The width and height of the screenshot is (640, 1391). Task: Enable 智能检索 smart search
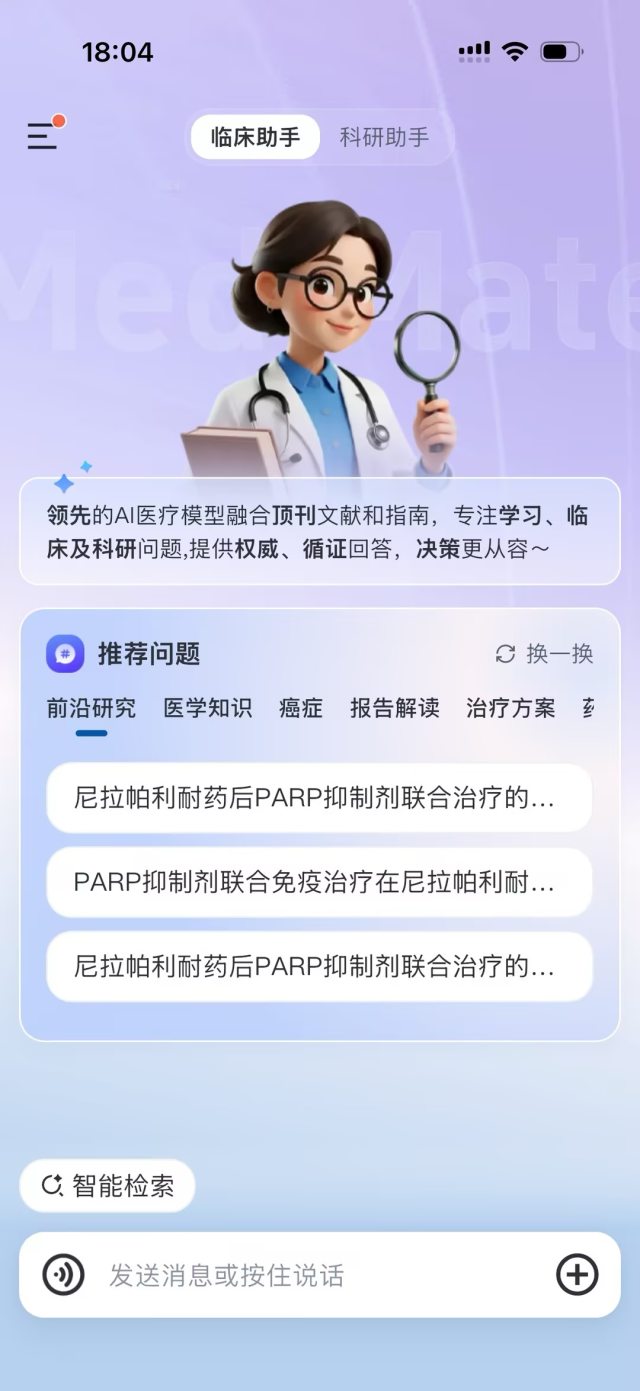click(x=108, y=1186)
